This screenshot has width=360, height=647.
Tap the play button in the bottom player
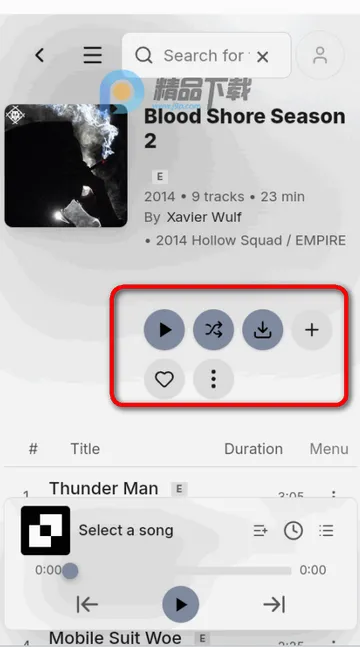click(x=180, y=604)
